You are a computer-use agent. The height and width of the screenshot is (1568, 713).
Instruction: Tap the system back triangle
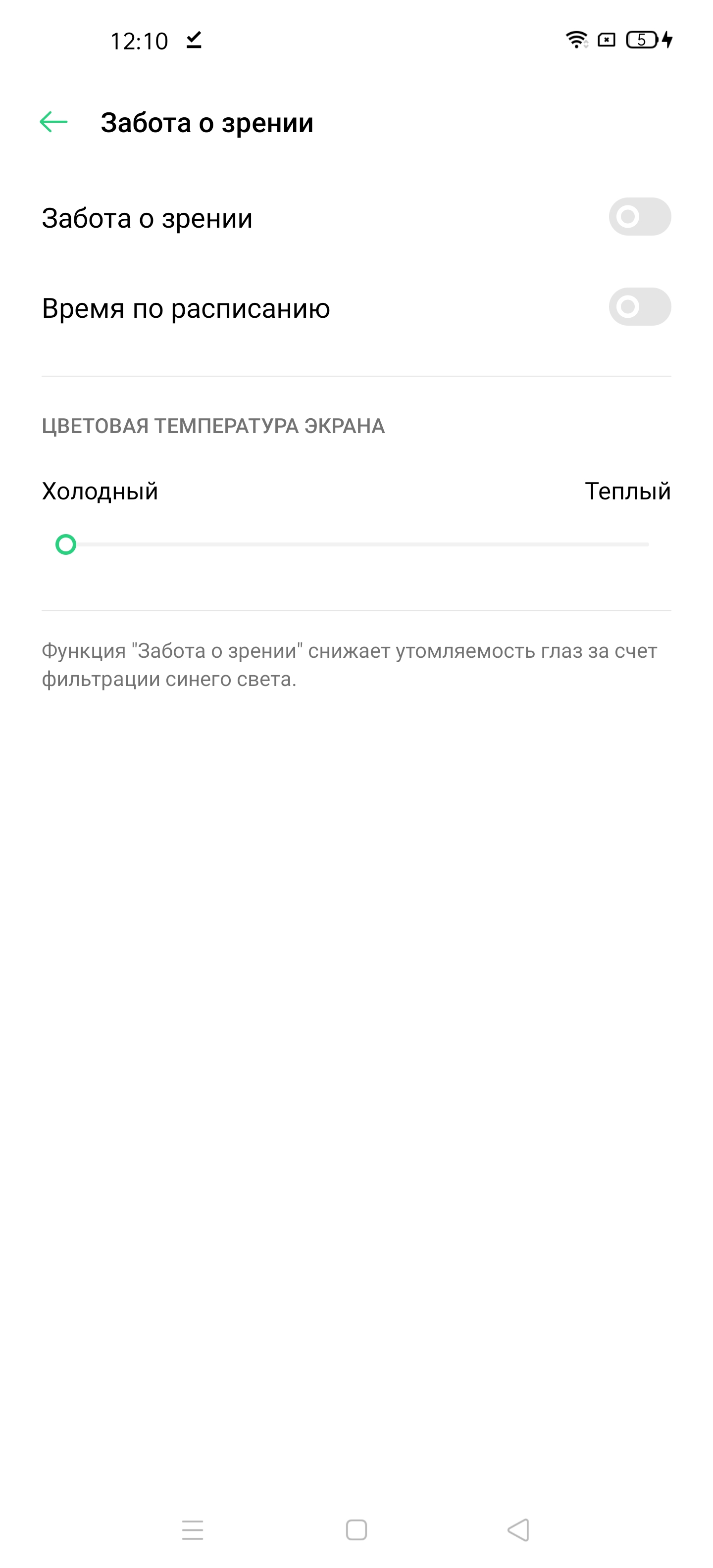[x=519, y=1530]
